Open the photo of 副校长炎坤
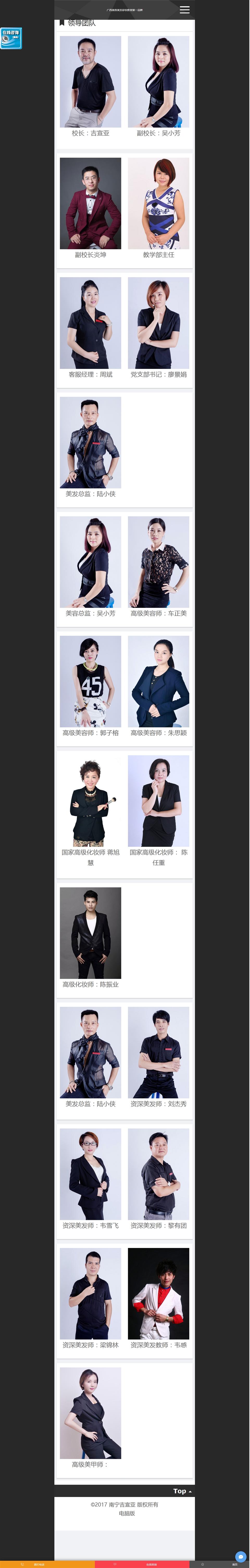The height and width of the screenshot is (1568, 250). pos(90,203)
